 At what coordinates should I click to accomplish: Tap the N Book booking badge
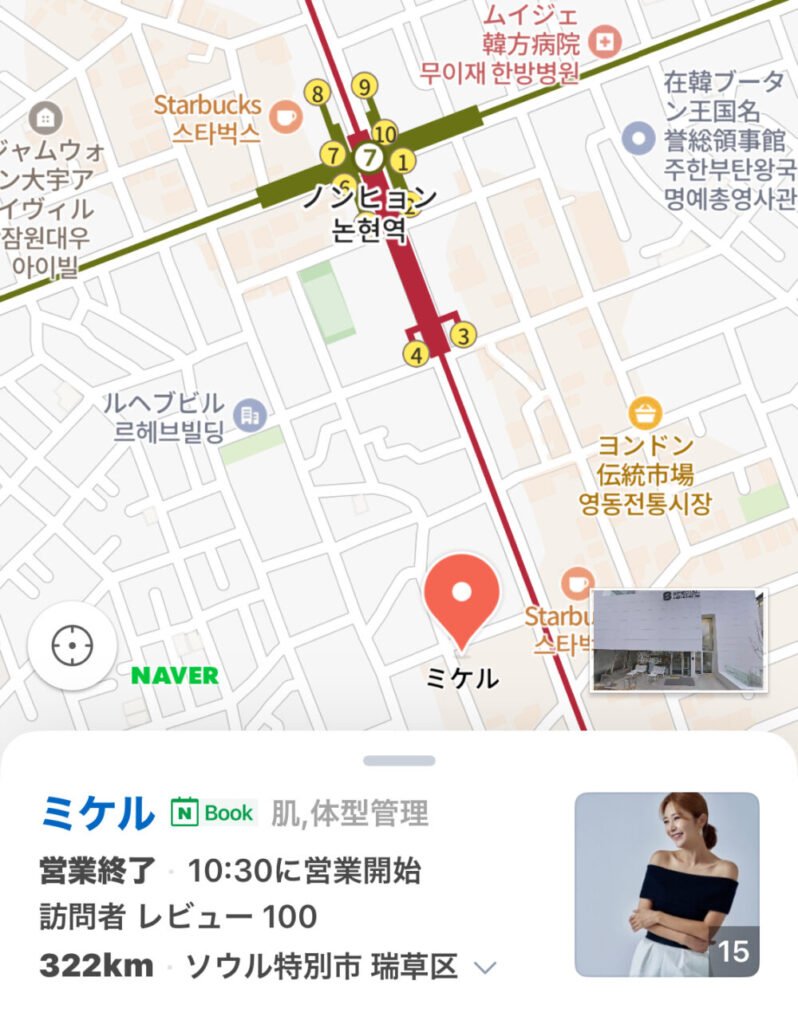(x=213, y=813)
